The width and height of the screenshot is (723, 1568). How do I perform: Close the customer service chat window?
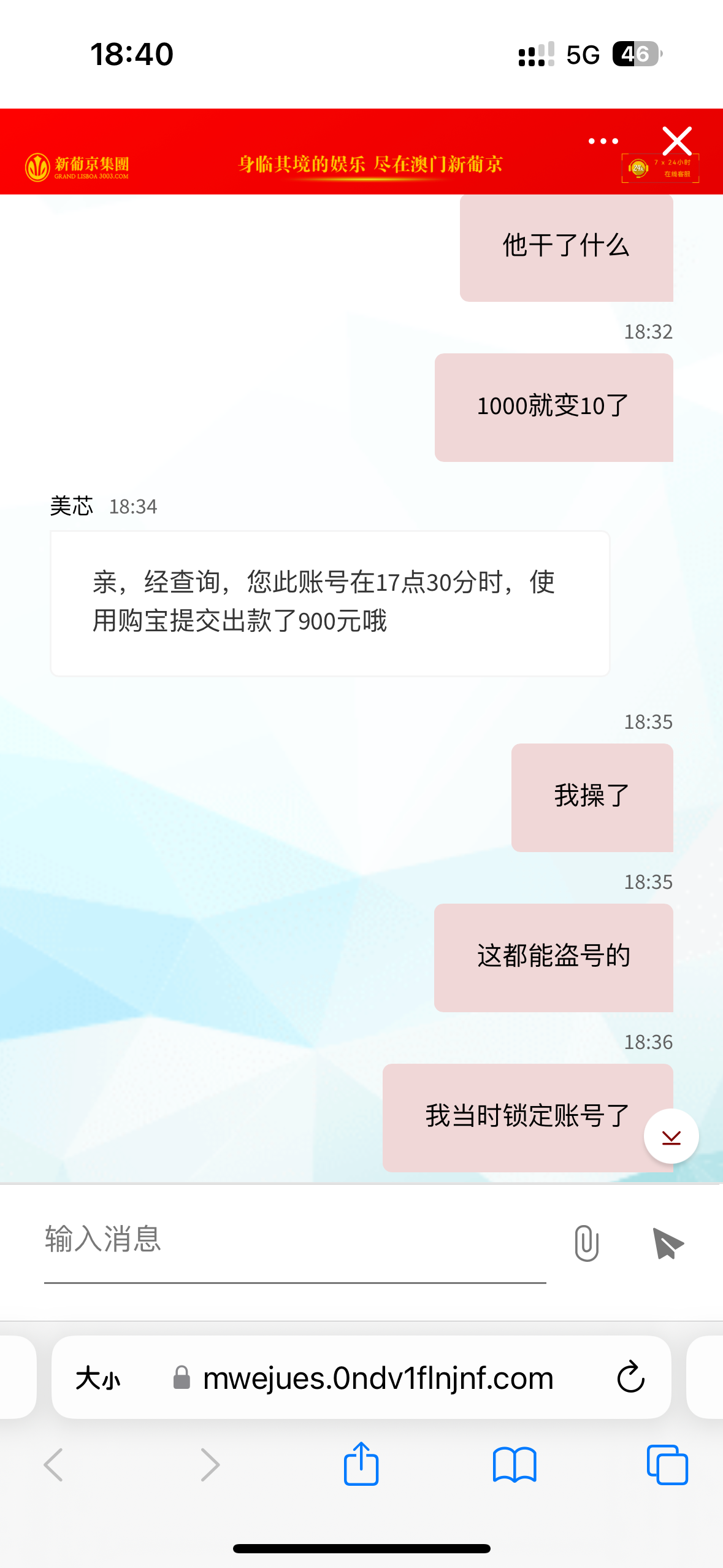[677, 142]
